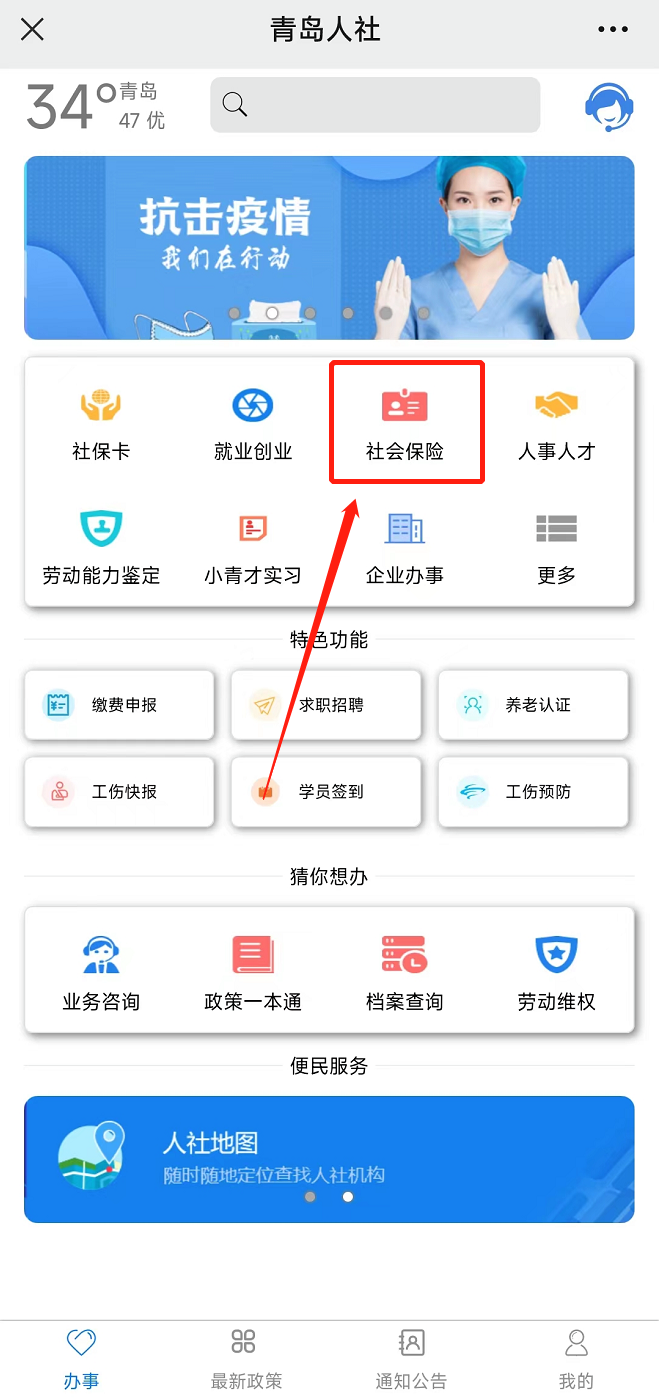This screenshot has width=659, height=1399.
Task: Show 更多 services
Action: pos(556,547)
